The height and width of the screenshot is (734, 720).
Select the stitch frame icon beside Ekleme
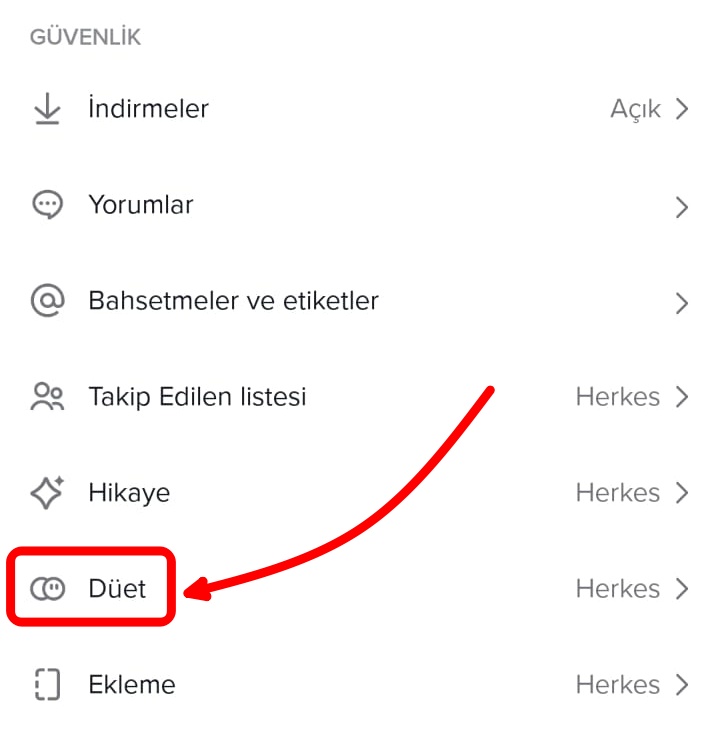[x=47, y=684]
